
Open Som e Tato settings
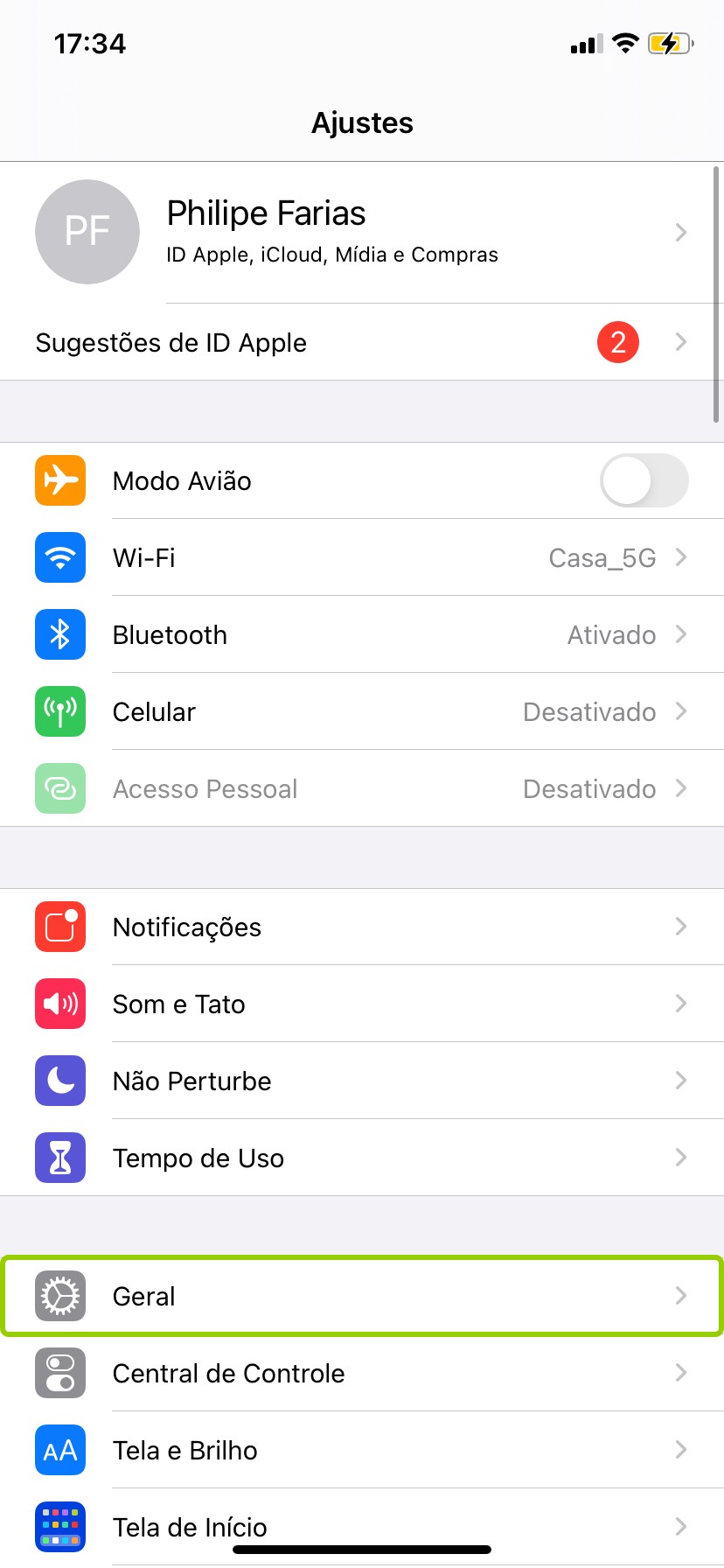point(362,1004)
